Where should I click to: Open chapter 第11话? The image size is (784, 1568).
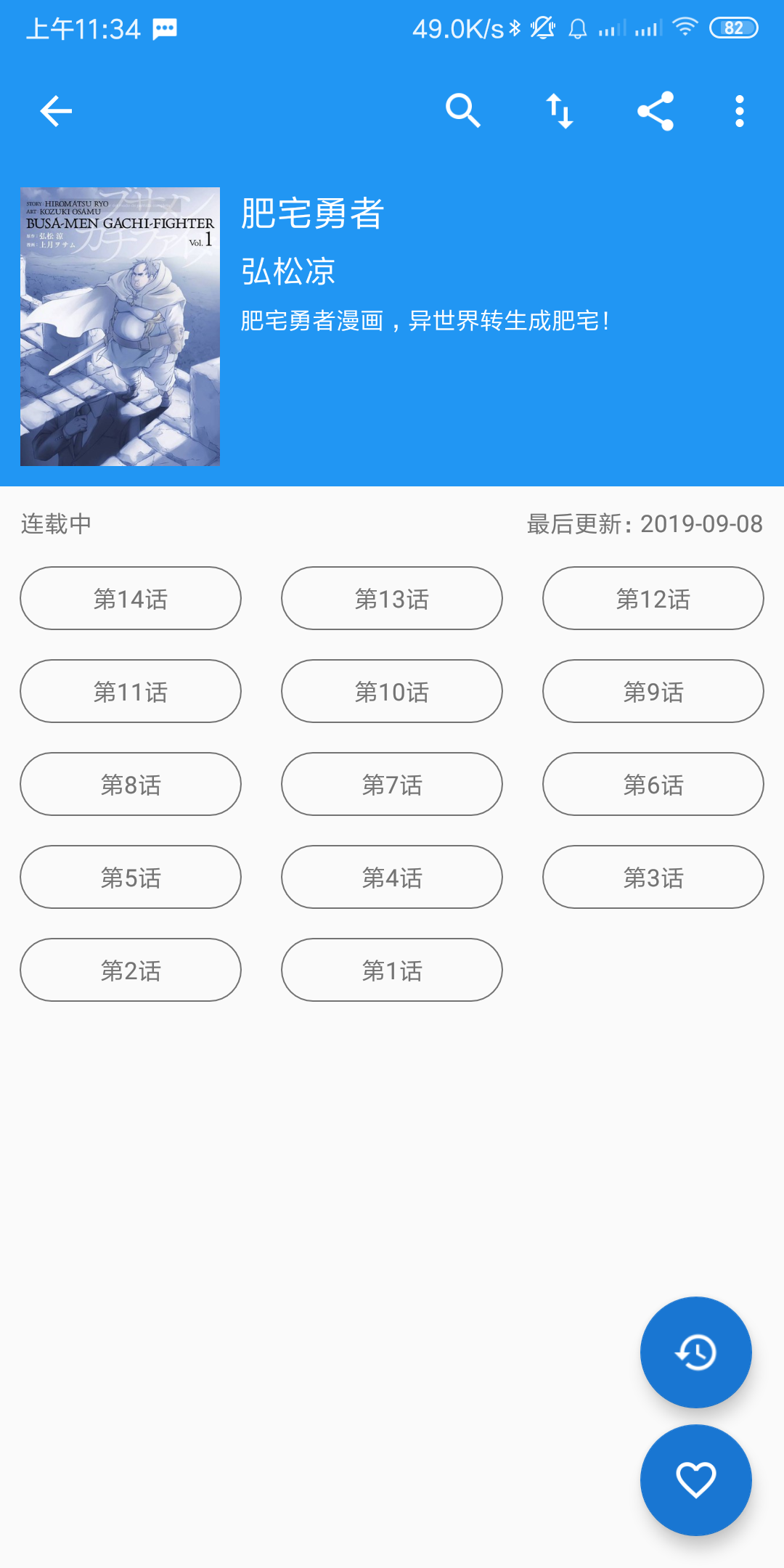[x=131, y=692]
